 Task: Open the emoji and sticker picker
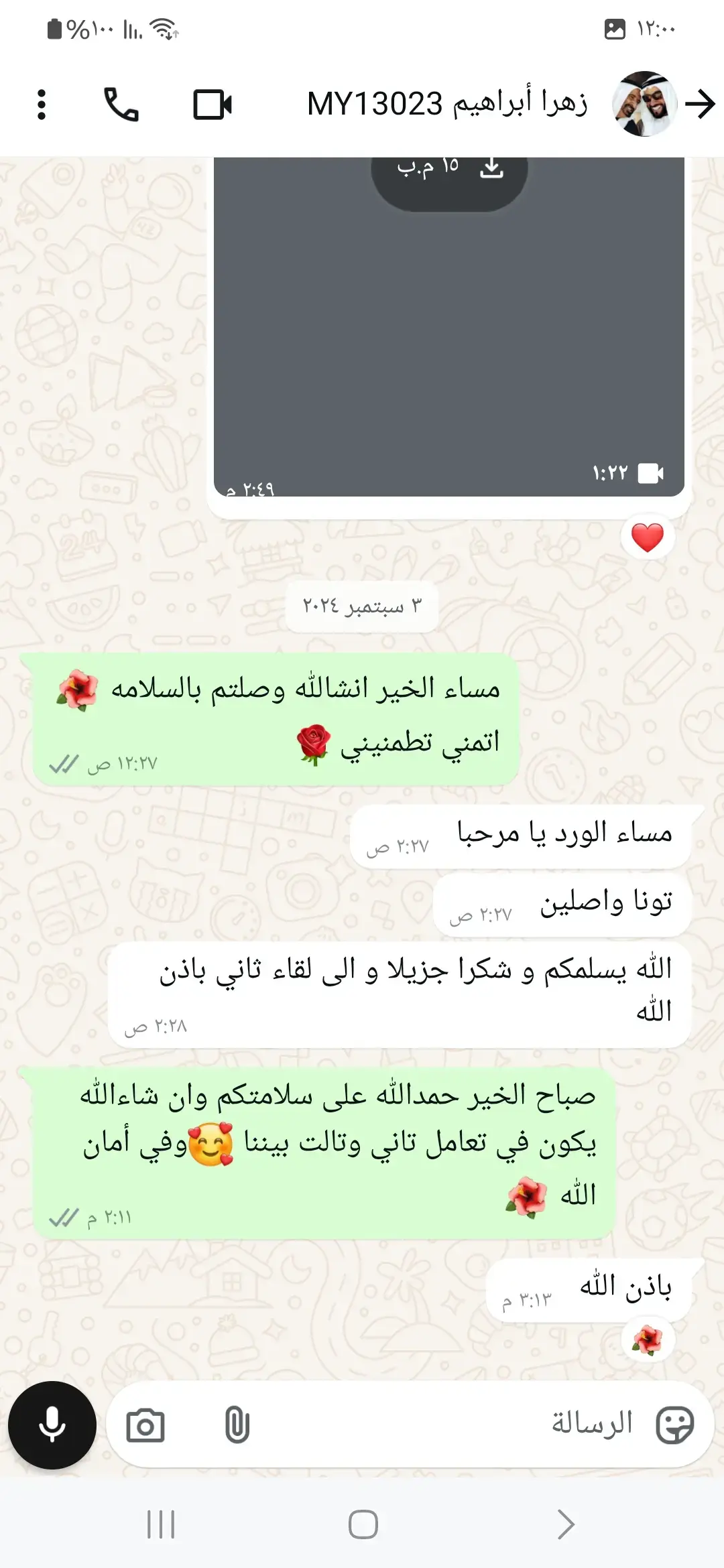pos(674,1425)
